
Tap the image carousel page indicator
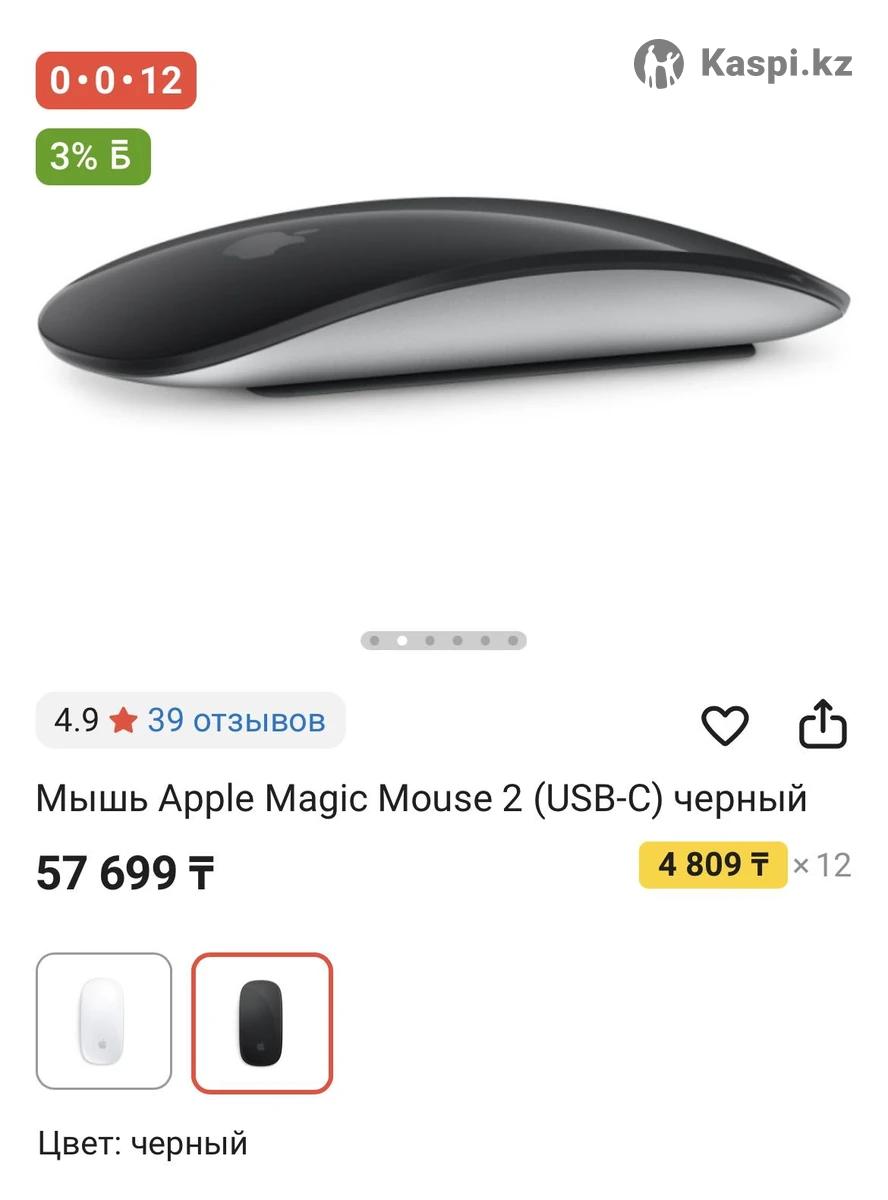443,641
